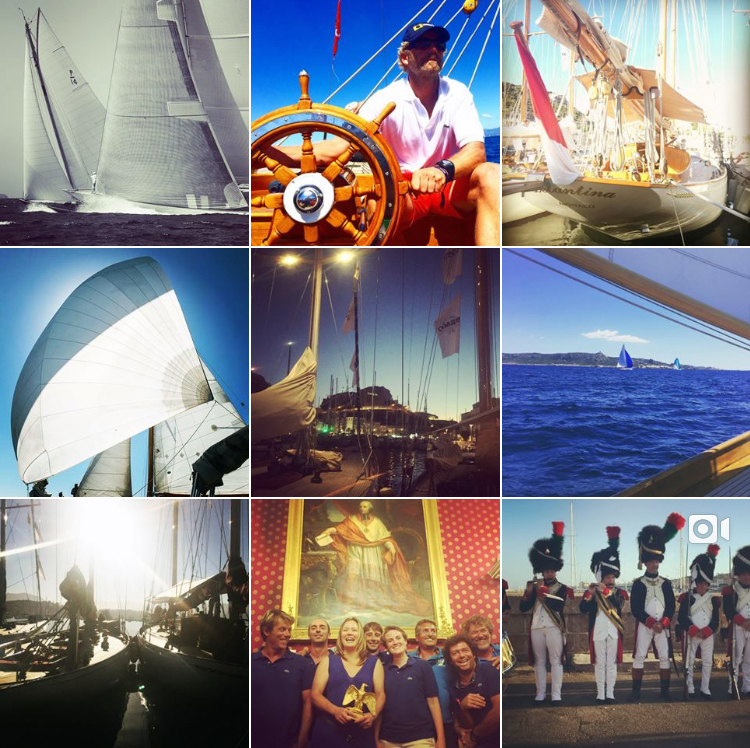
Task: Open the docked yacht with red-white flag photo
Action: pos(626,122)
